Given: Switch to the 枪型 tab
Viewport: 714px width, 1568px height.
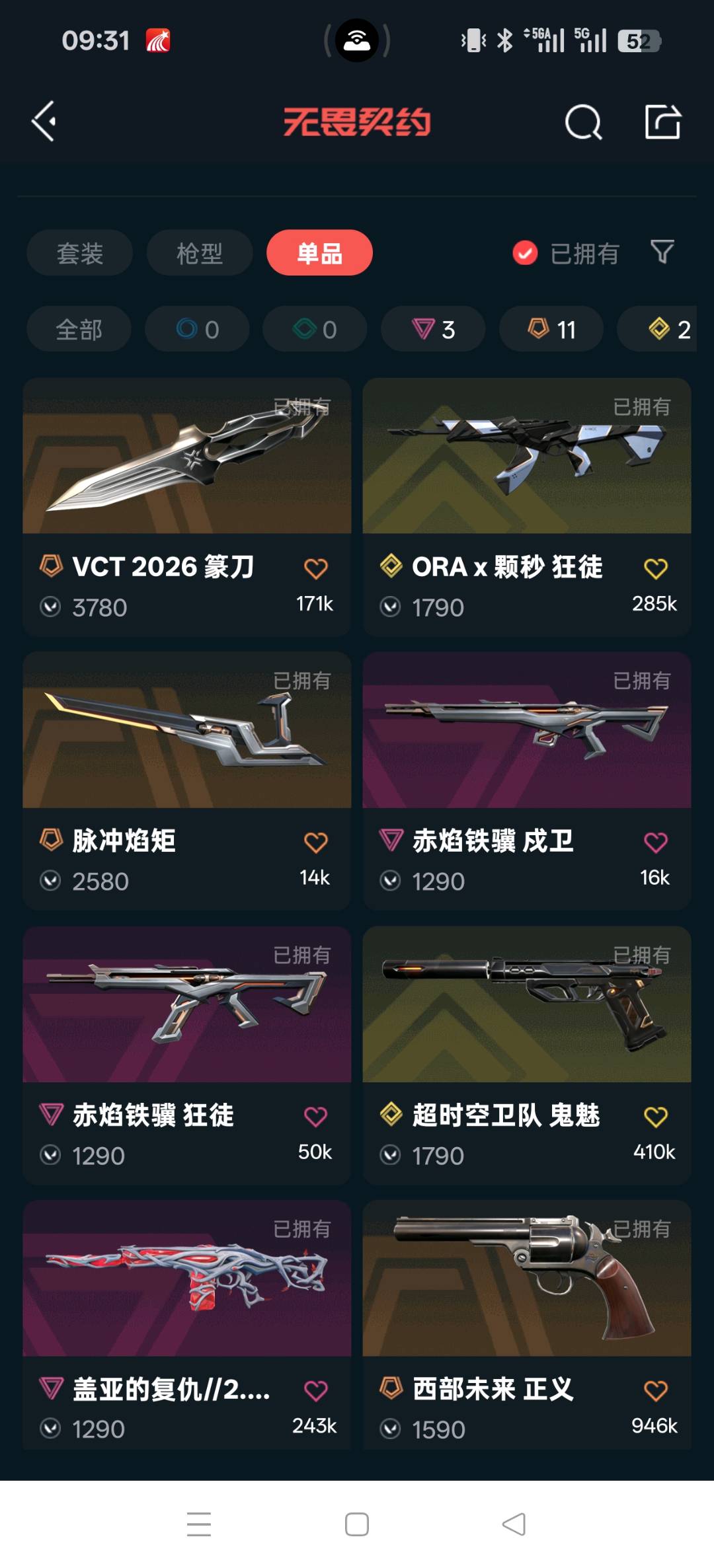Looking at the screenshot, I should (x=199, y=253).
